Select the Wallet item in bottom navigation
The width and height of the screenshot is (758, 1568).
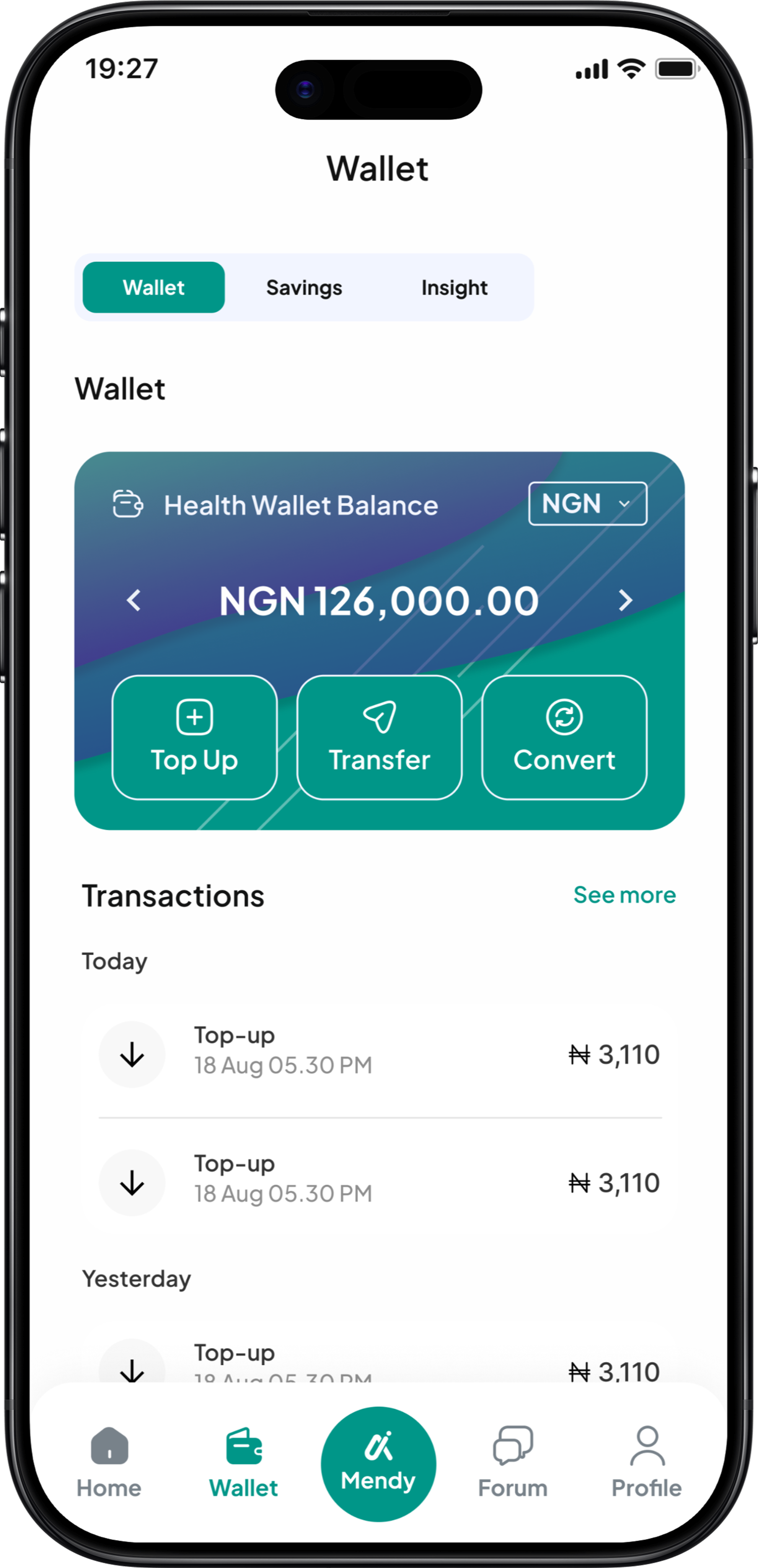[x=243, y=1462]
